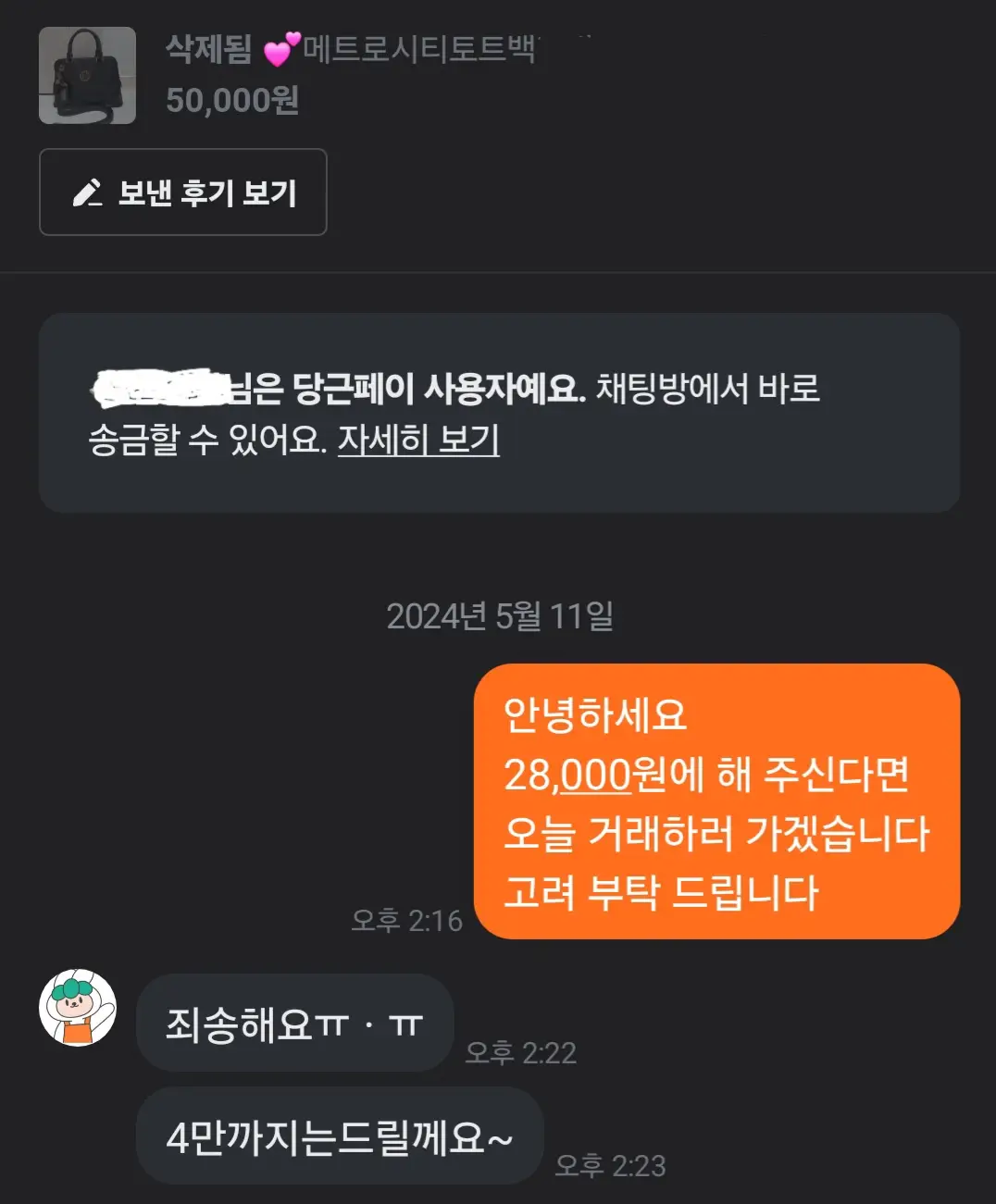The height and width of the screenshot is (1204, 996).
Task: Tap the 죄송해요ㅠ·ㅠ message bubble
Action: pyautogui.click(x=294, y=1022)
